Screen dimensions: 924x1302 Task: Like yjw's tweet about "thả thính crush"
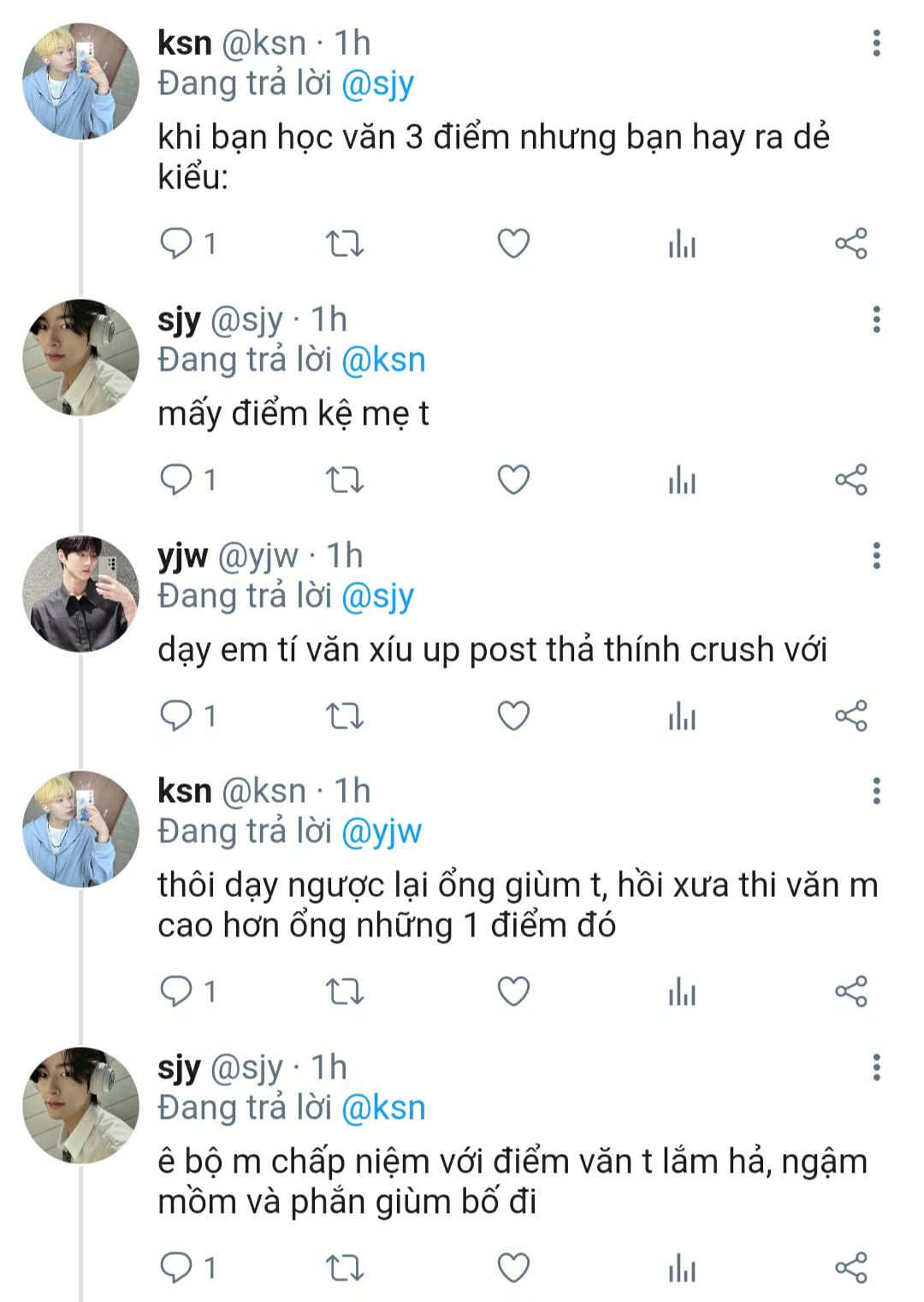513,716
